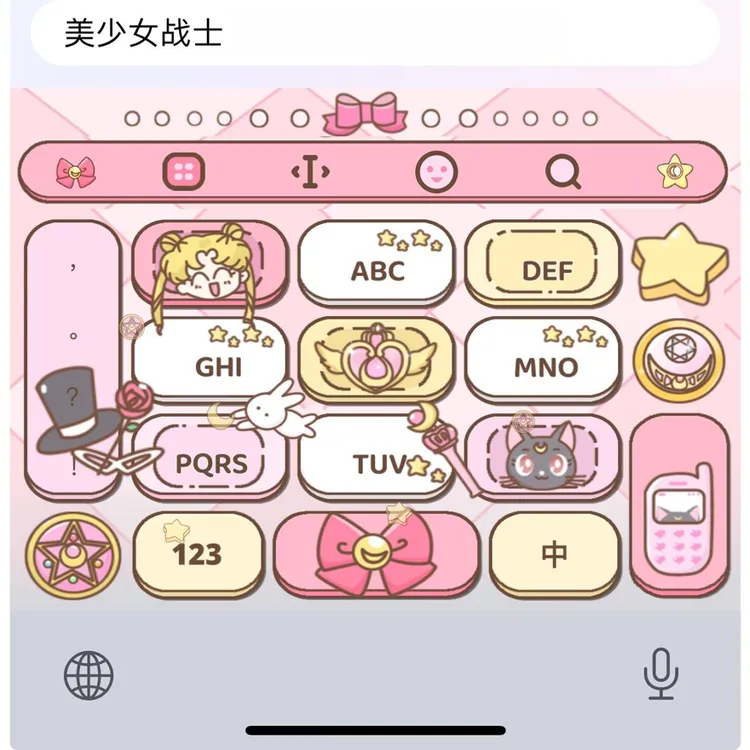Tap the pink phone enter key
This screenshot has height=750, width=750.
tap(680, 505)
